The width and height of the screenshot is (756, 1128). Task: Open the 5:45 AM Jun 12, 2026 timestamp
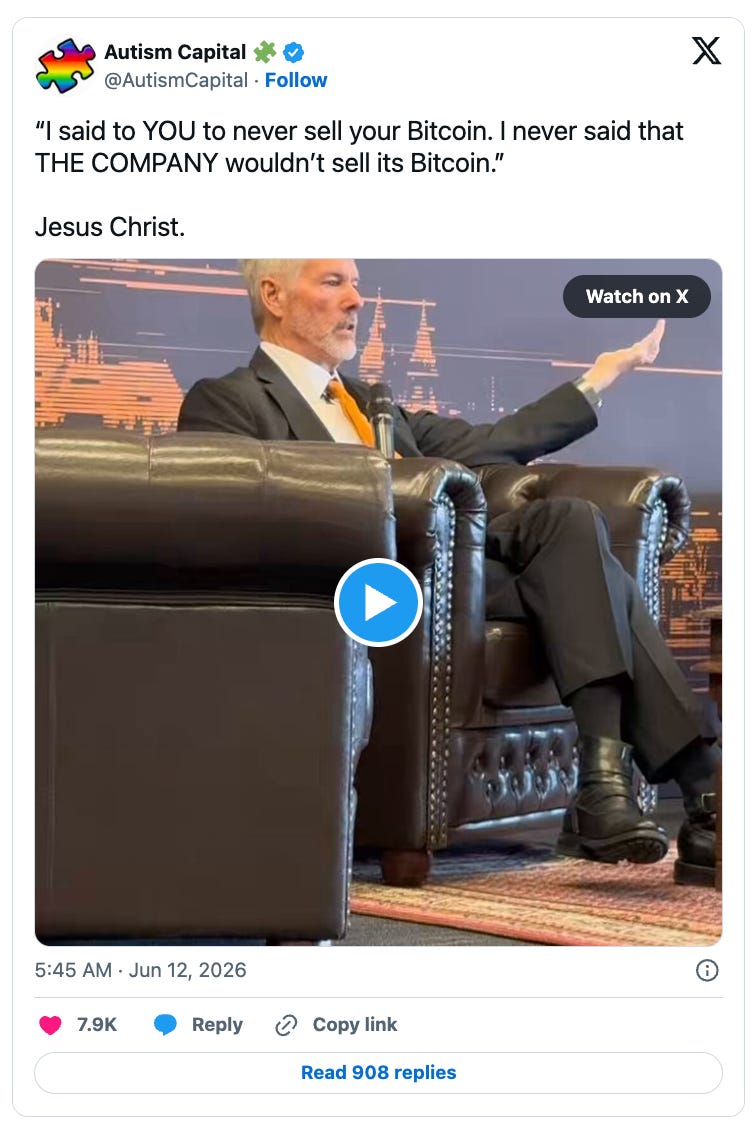click(x=140, y=970)
